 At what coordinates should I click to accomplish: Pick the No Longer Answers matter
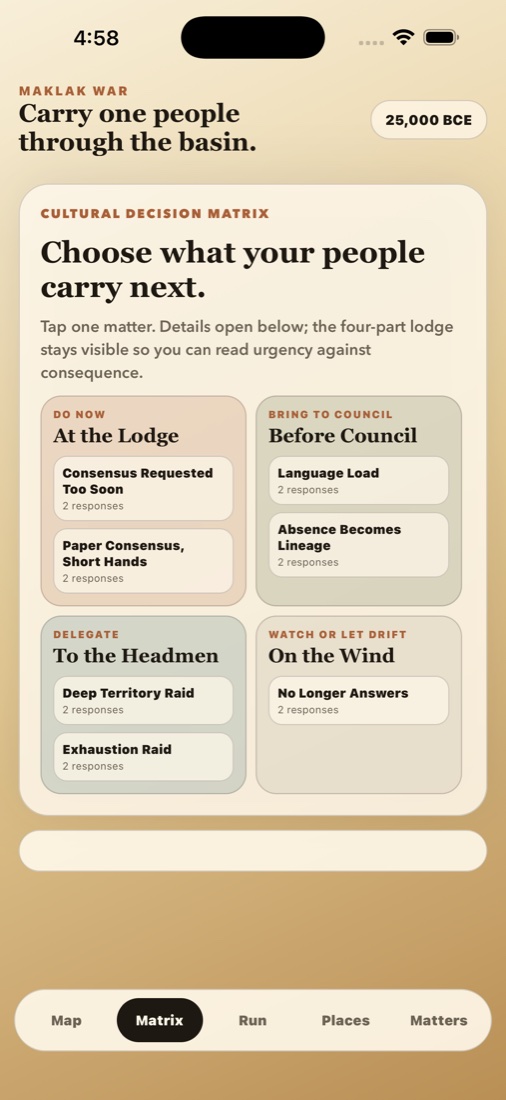[x=358, y=700]
